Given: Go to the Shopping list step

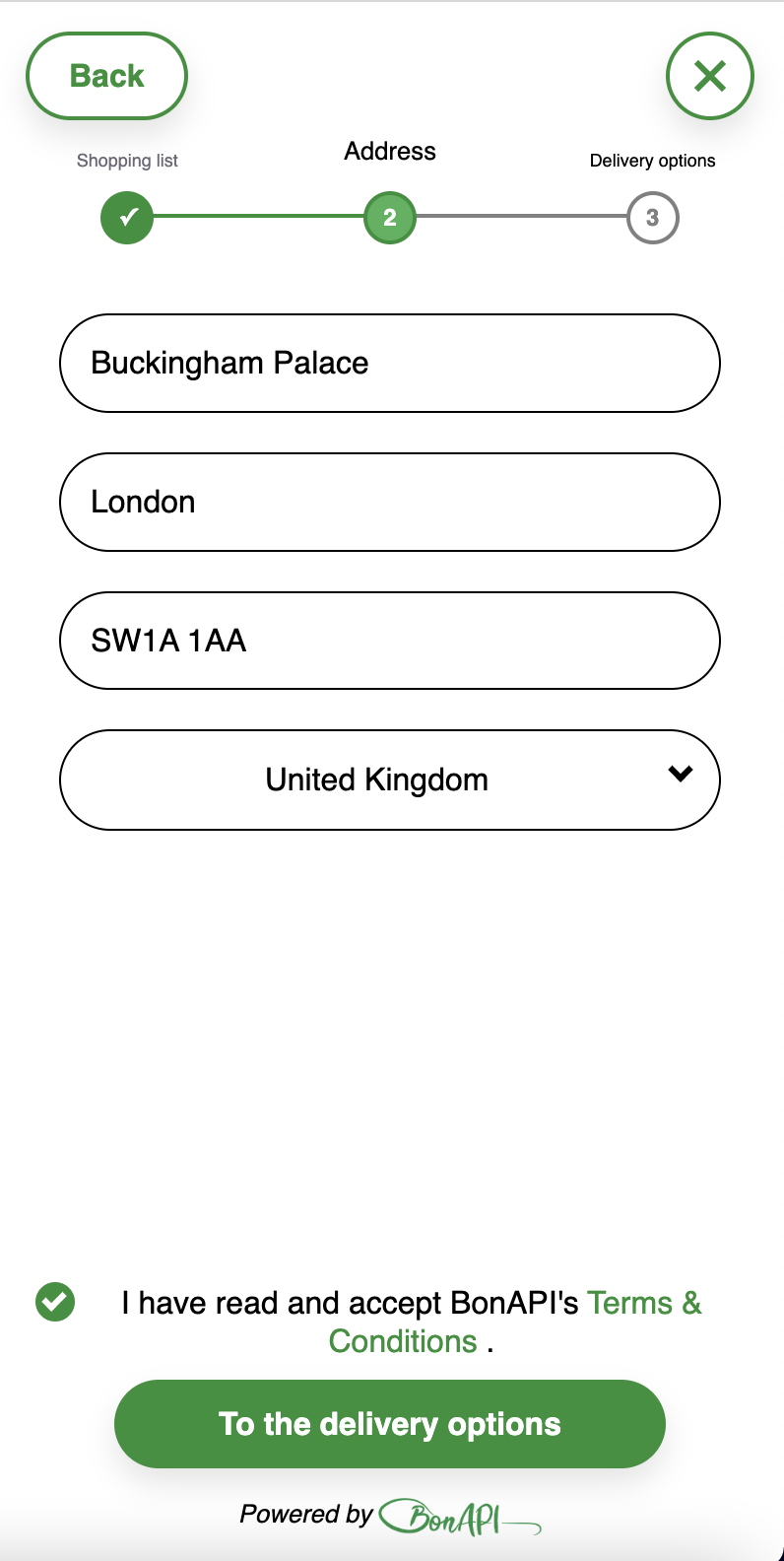Looking at the screenshot, I should [x=127, y=218].
